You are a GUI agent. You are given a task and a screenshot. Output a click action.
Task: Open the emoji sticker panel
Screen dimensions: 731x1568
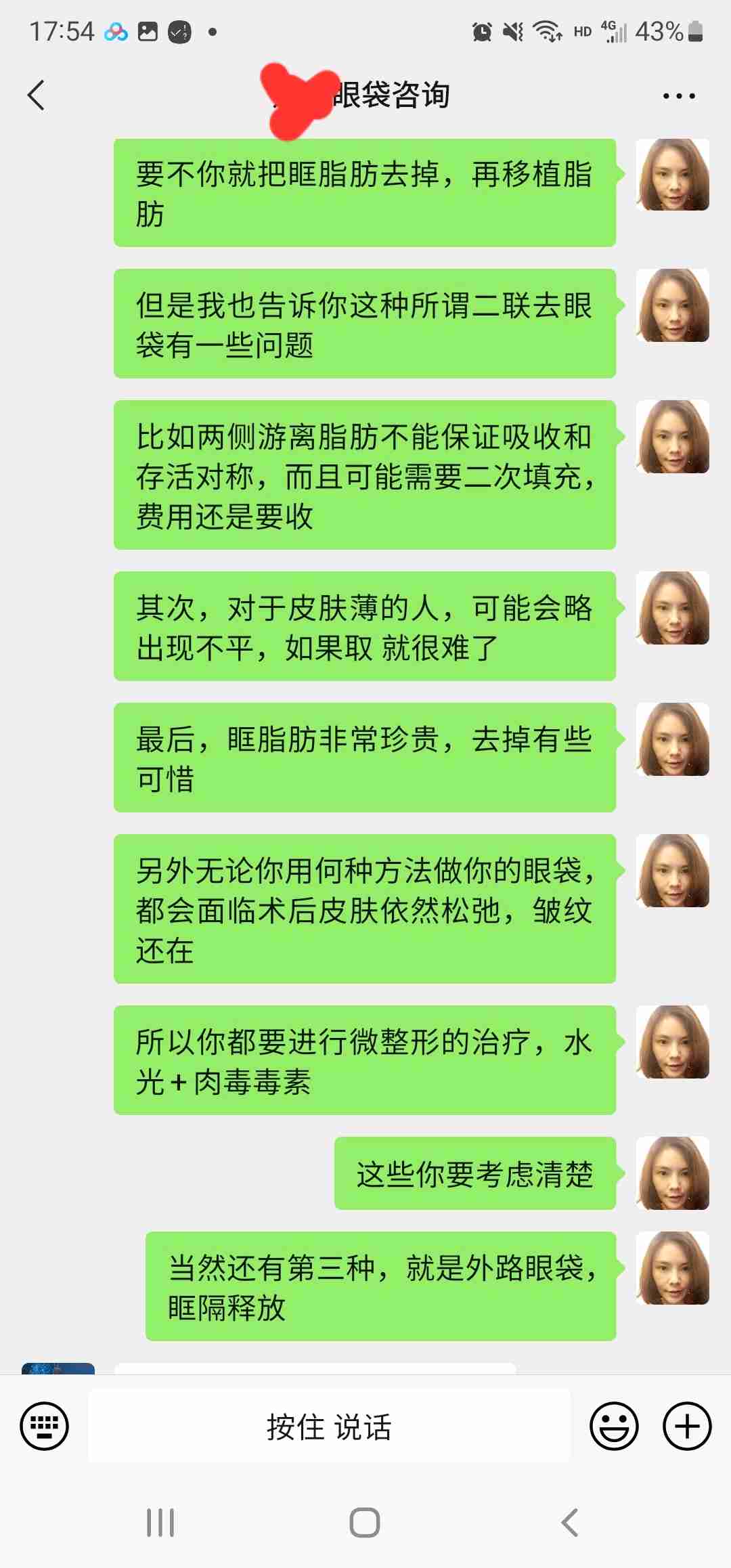pos(614,1426)
